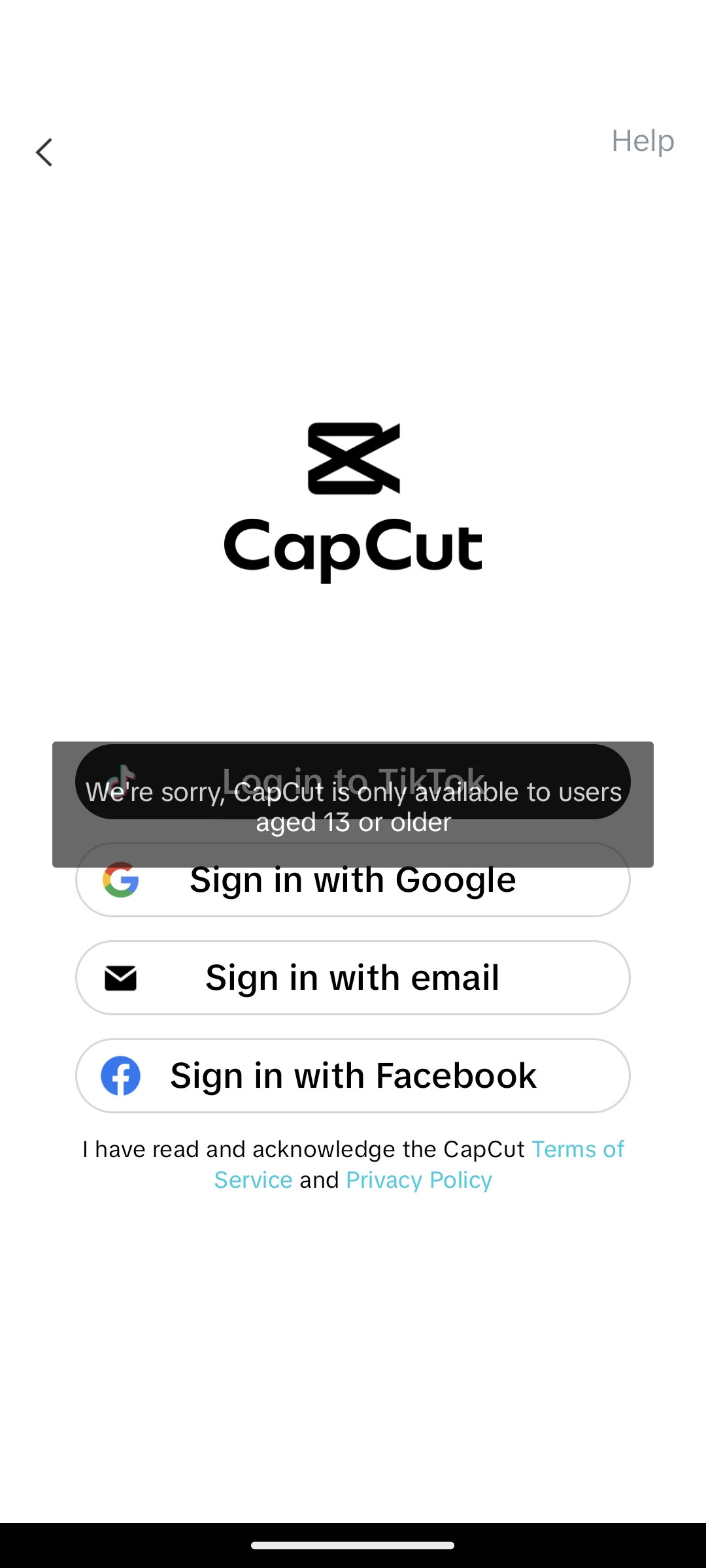Go back using the arrow icon
706x1568 pixels.
pos(44,153)
